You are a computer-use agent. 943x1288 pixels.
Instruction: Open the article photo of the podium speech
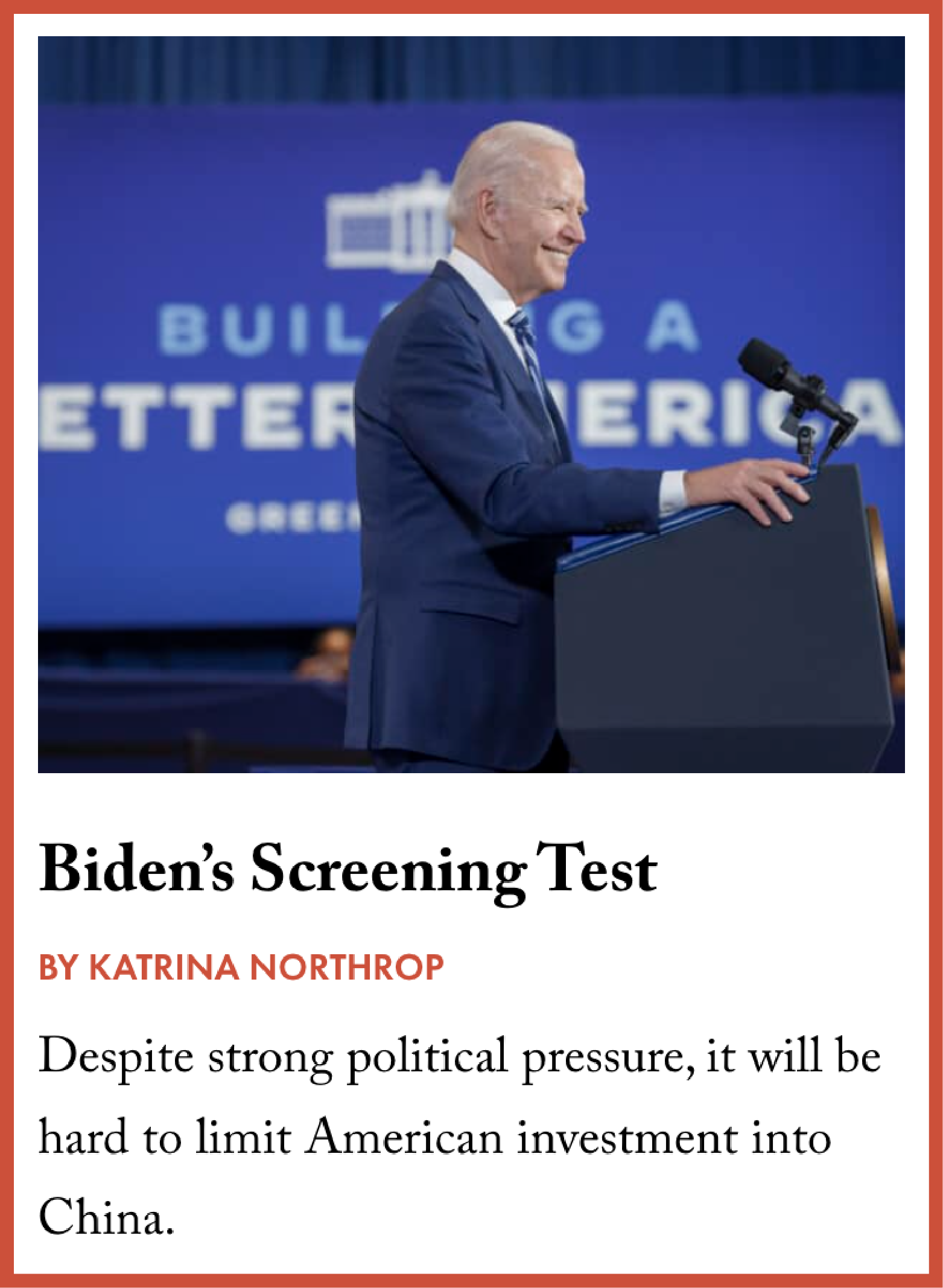[471, 404]
